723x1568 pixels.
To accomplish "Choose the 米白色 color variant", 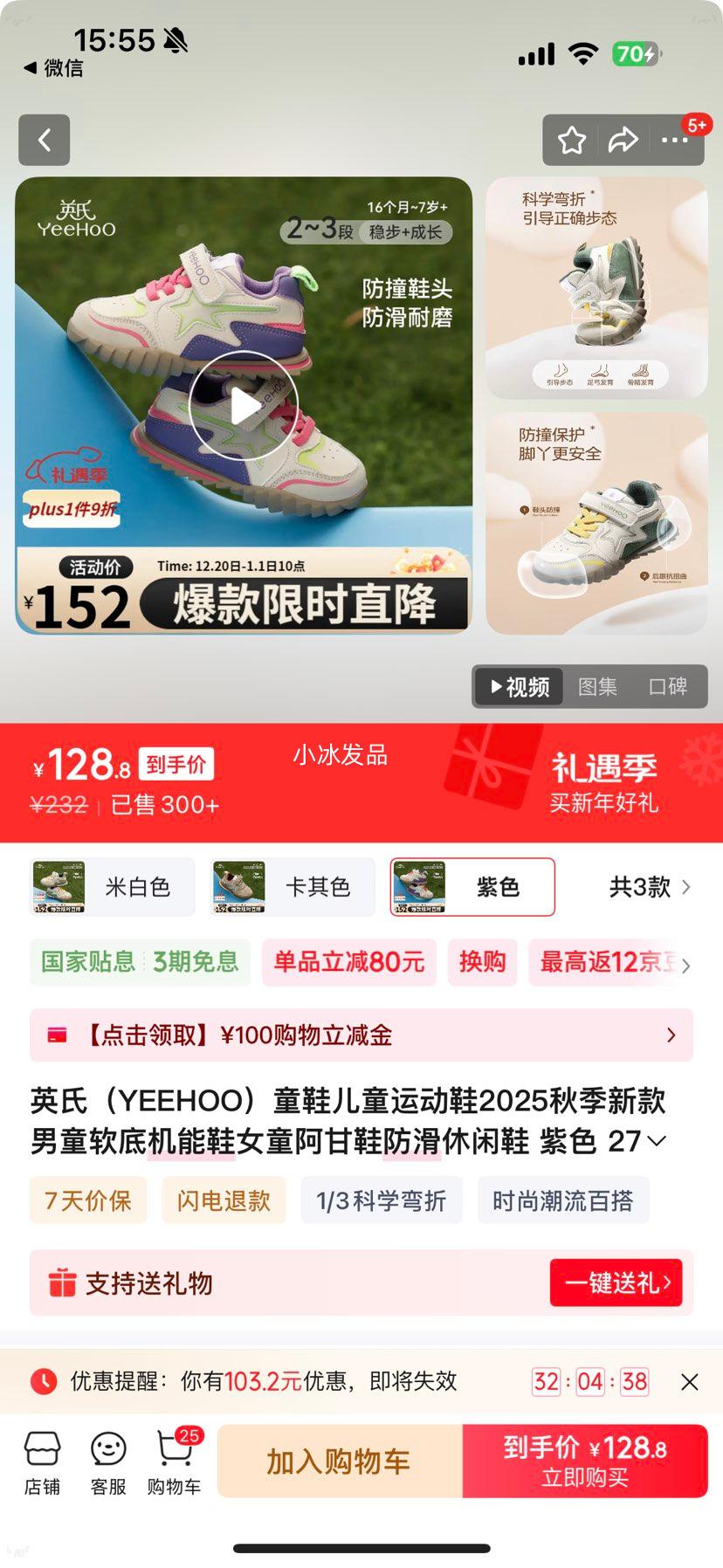I will point(110,886).
